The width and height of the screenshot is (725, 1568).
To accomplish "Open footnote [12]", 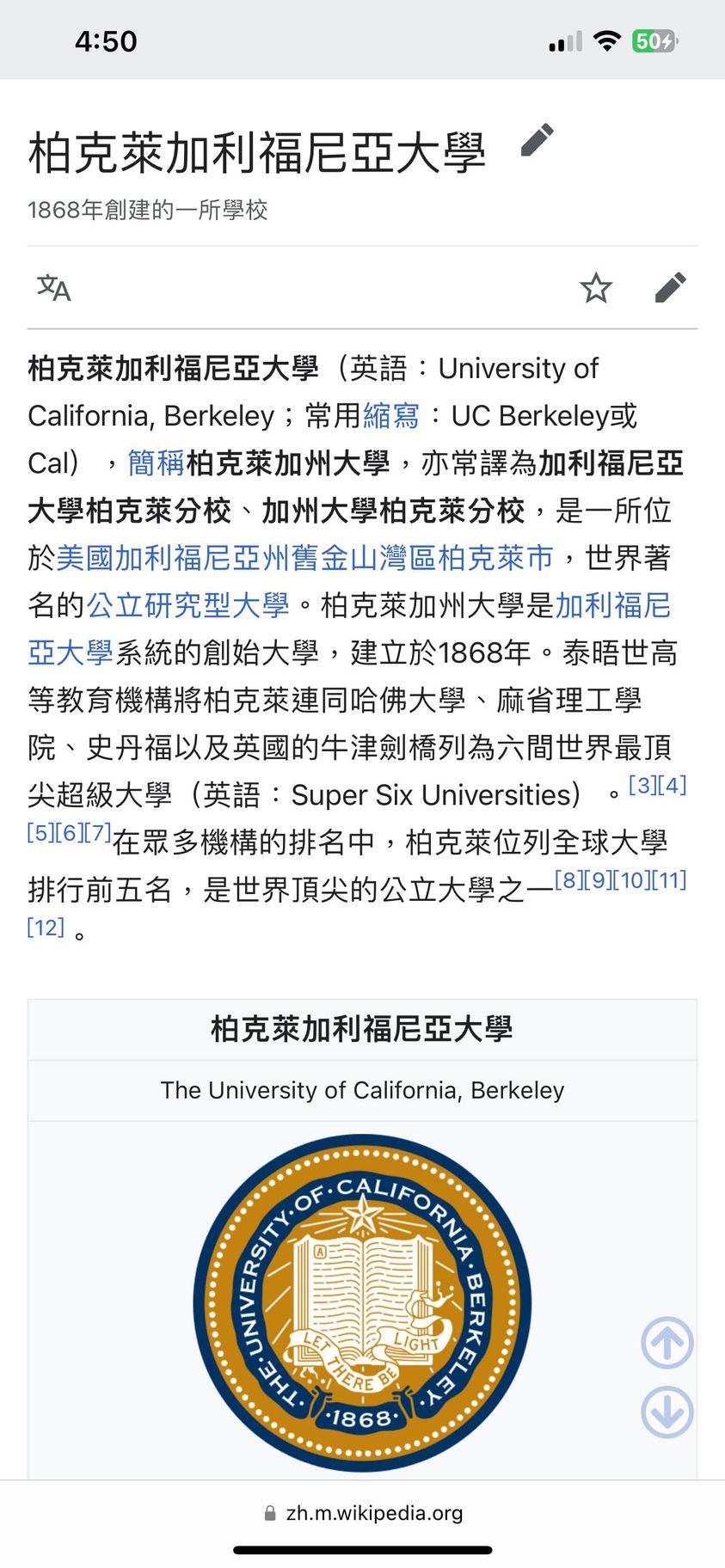I will (46, 928).
